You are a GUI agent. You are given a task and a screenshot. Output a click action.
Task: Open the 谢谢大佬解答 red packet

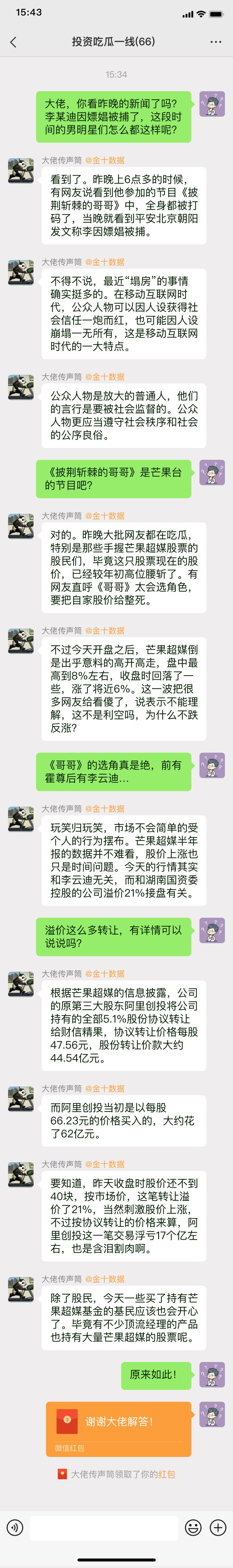[x=118, y=1428]
